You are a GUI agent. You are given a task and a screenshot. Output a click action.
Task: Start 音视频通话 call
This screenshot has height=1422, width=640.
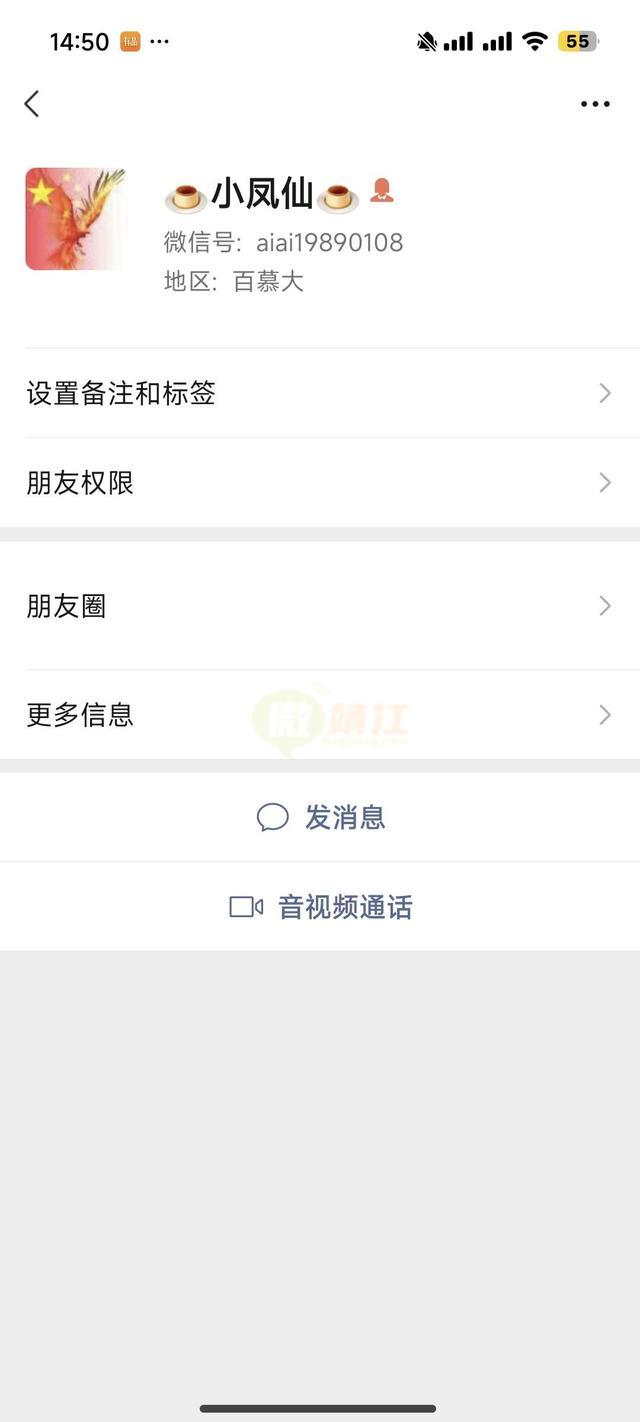pos(321,907)
